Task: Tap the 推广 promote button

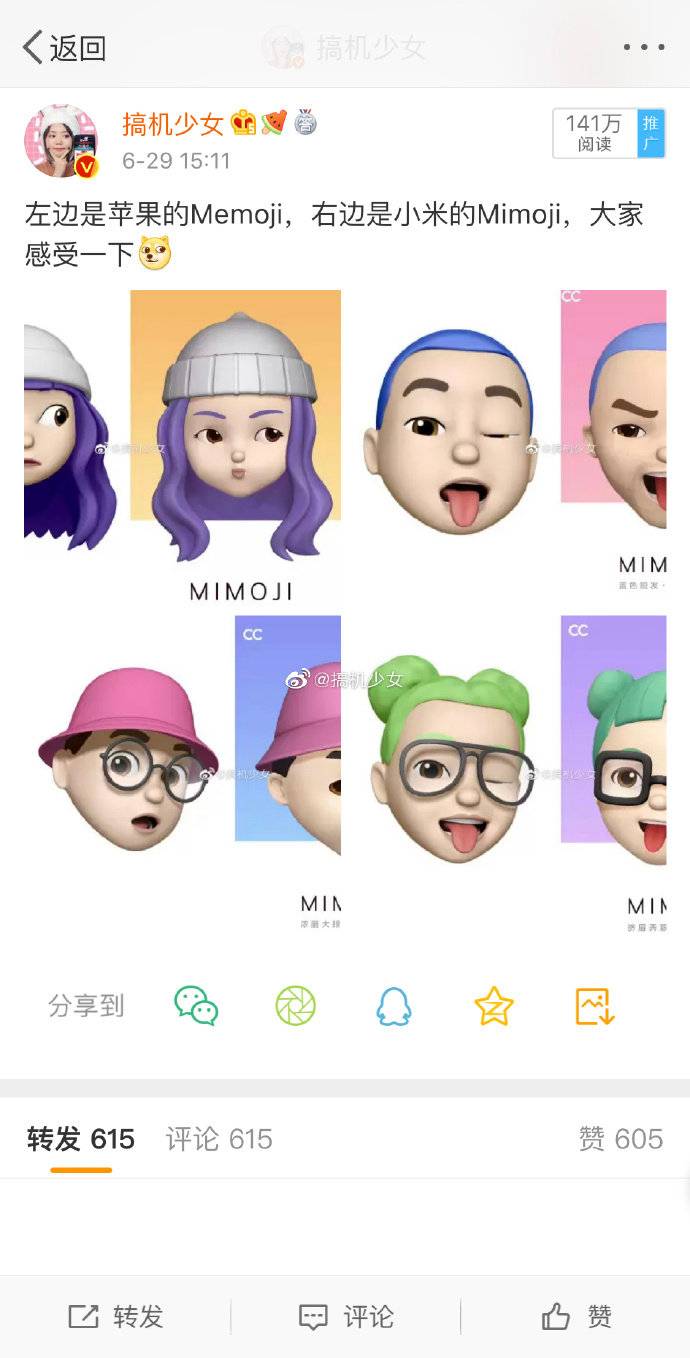Action: [651, 134]
